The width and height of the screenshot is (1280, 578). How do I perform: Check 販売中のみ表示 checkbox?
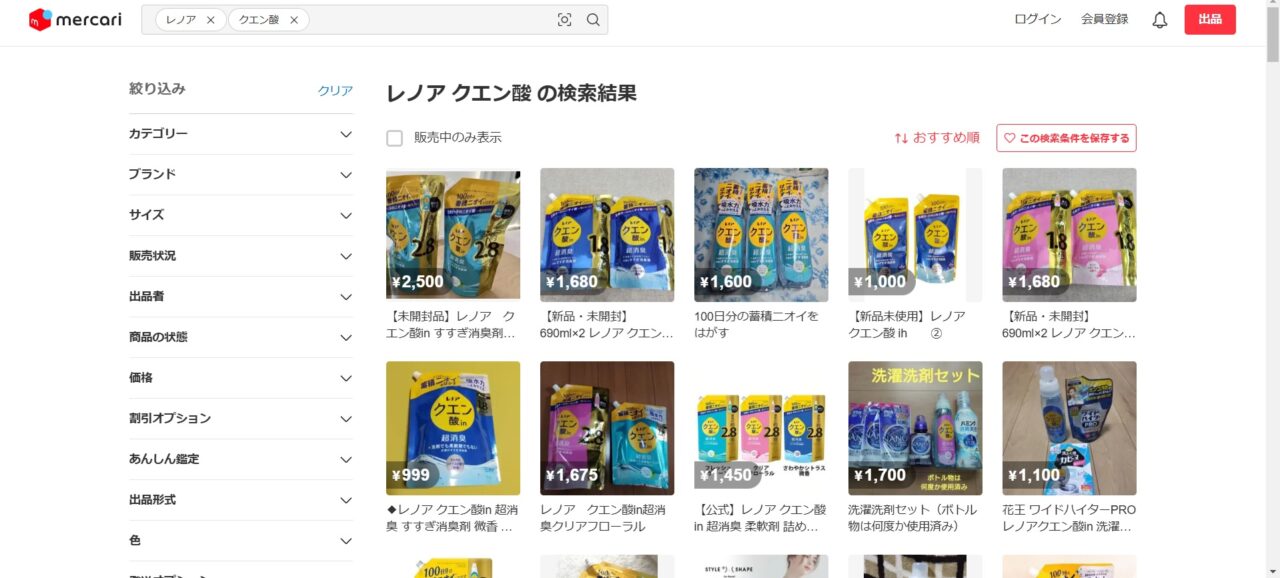point(395,138)
